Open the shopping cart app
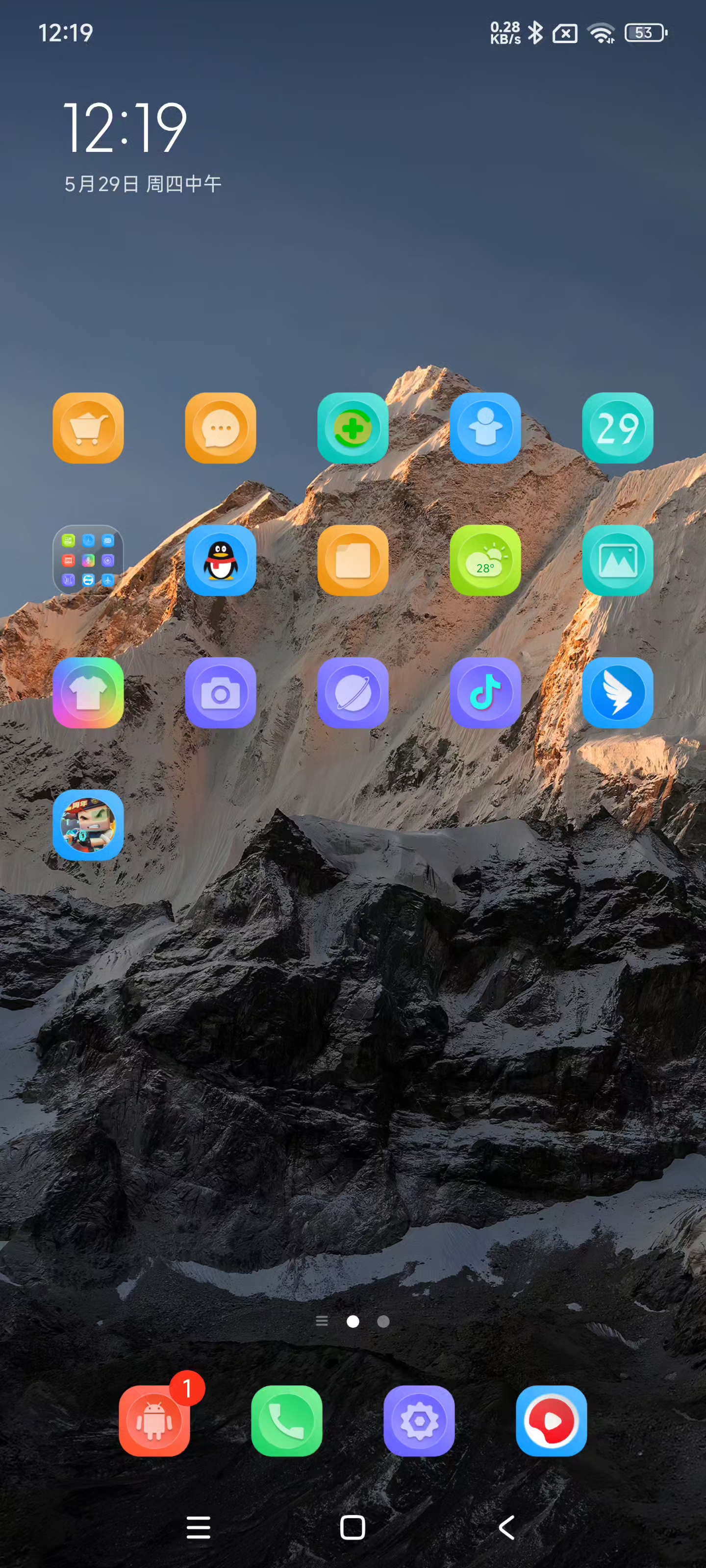The height and width of the screenshot is (1568, 706). pos(88,428)
